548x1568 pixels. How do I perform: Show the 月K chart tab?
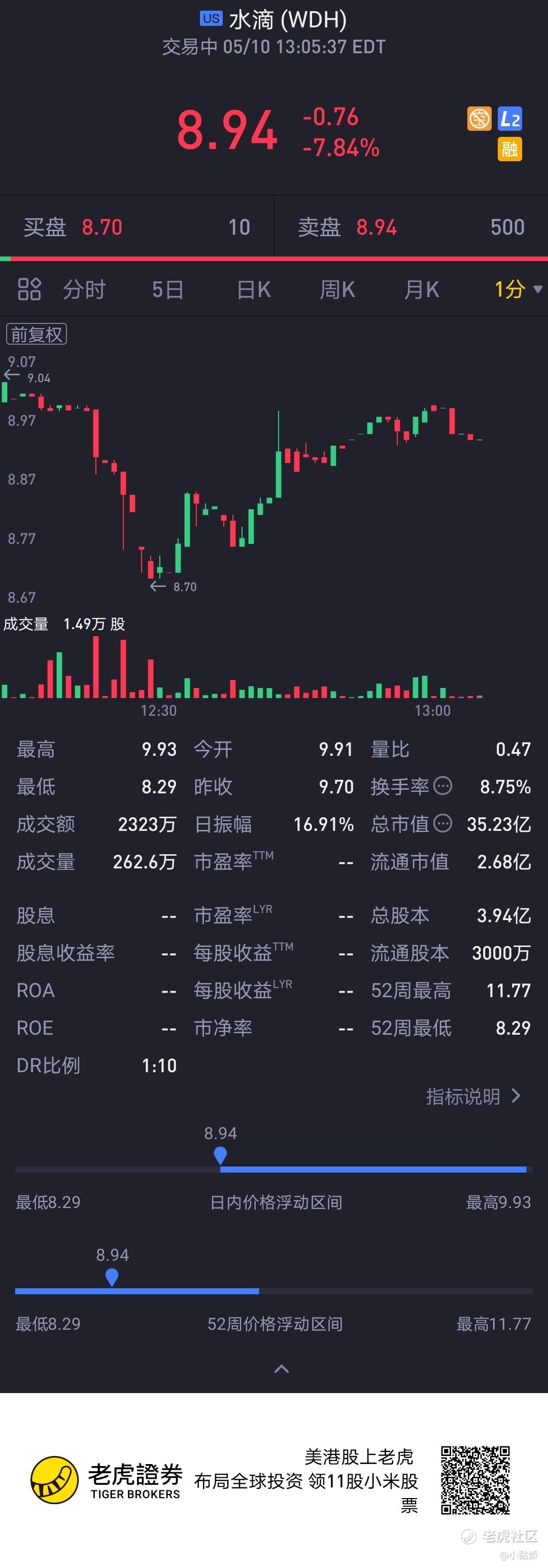421,290
